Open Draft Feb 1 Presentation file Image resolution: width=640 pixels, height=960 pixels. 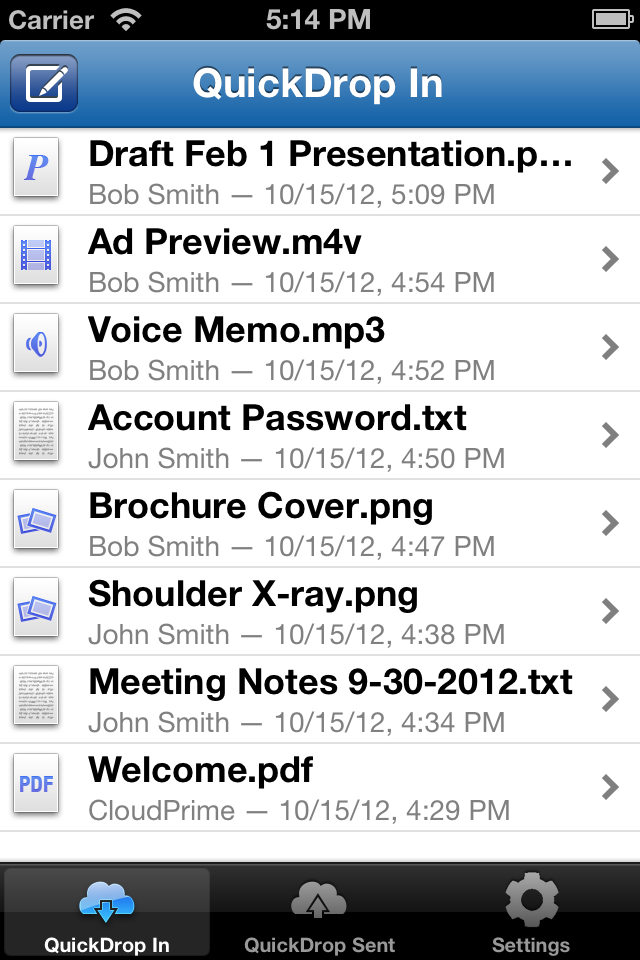(320, 172)
